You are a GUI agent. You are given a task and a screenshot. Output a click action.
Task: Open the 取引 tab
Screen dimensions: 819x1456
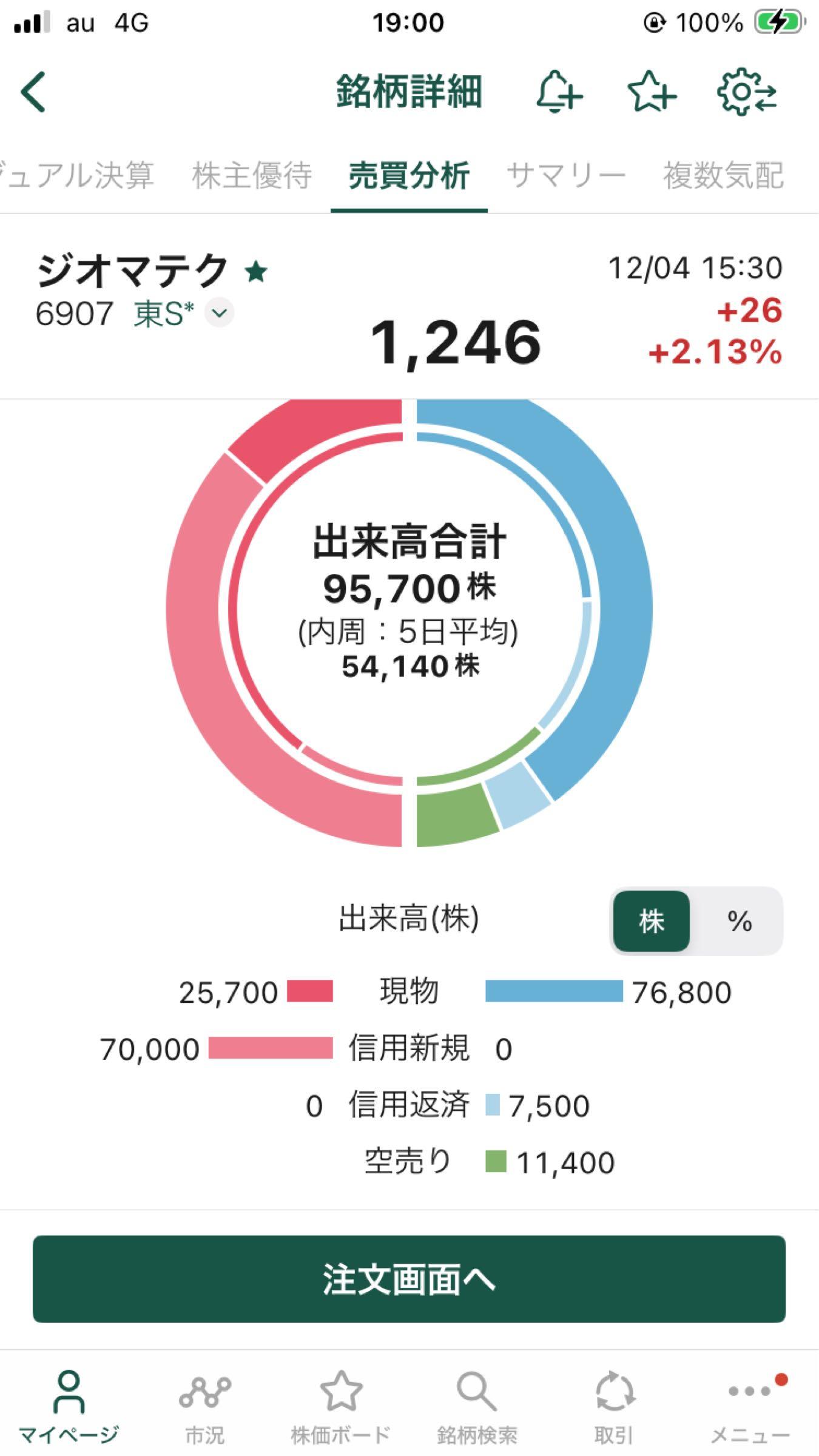pyautogui.click(x=614, y=1407)
